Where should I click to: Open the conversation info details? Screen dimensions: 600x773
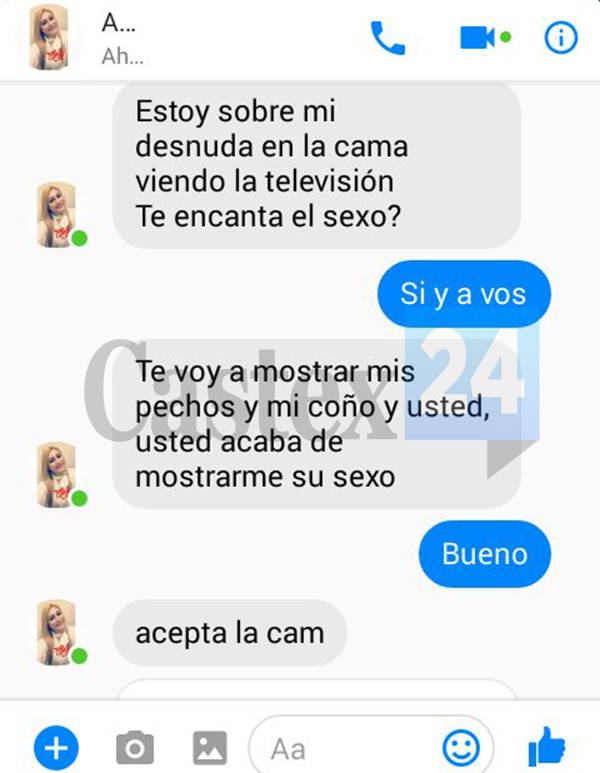pyautogui.click(x=560, y=38)
